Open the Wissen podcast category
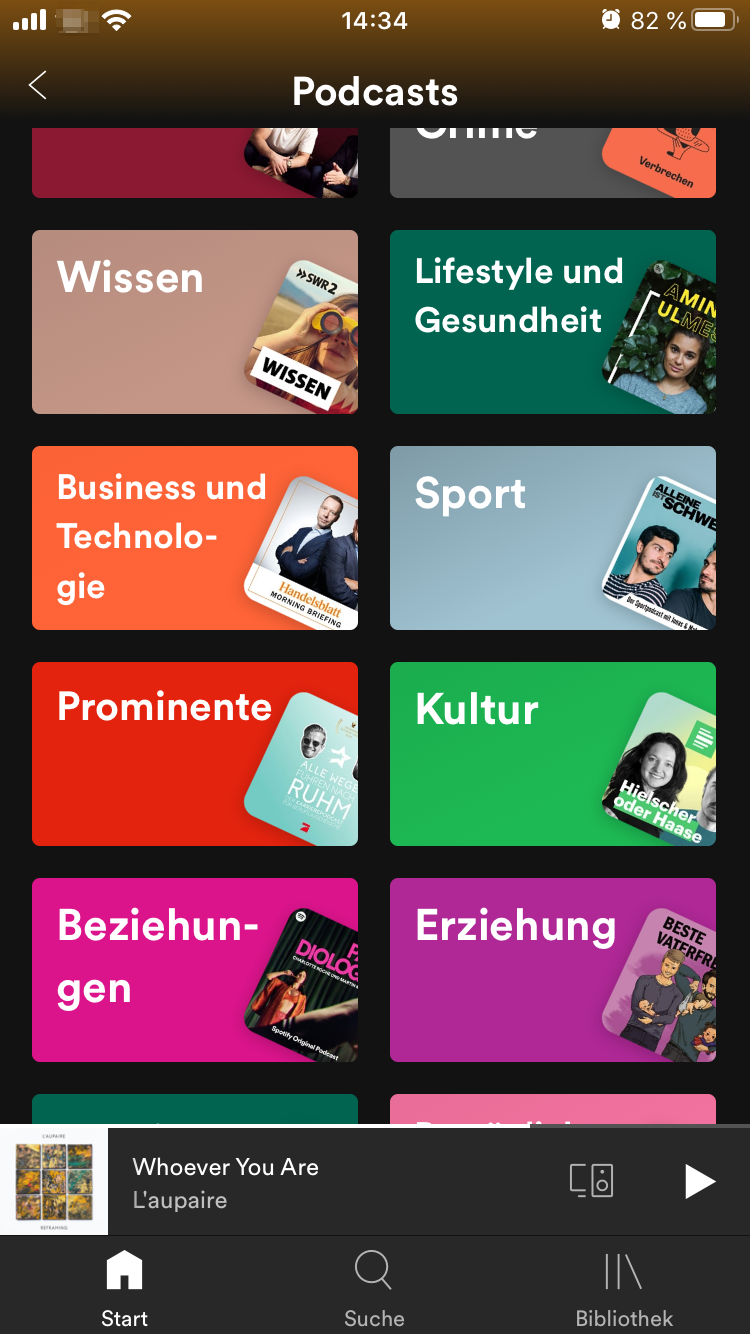The width and height of the screenshot is (750, 1334). point(194,322)
